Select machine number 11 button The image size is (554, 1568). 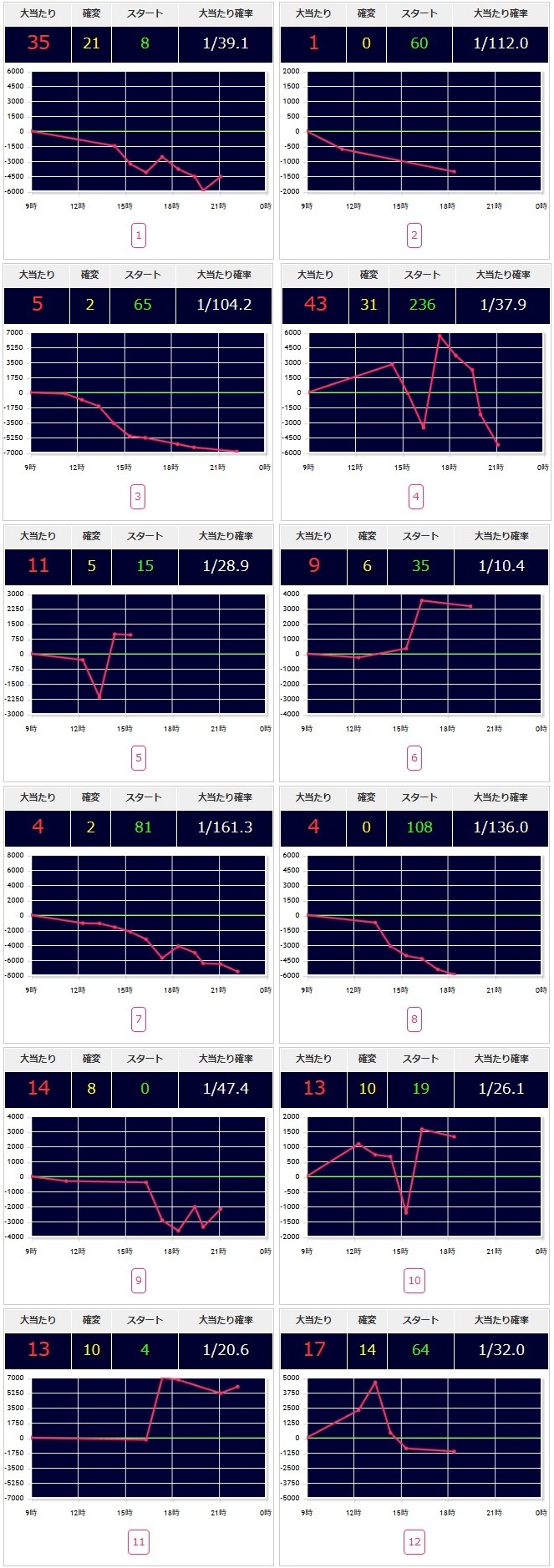point(139,1542)
